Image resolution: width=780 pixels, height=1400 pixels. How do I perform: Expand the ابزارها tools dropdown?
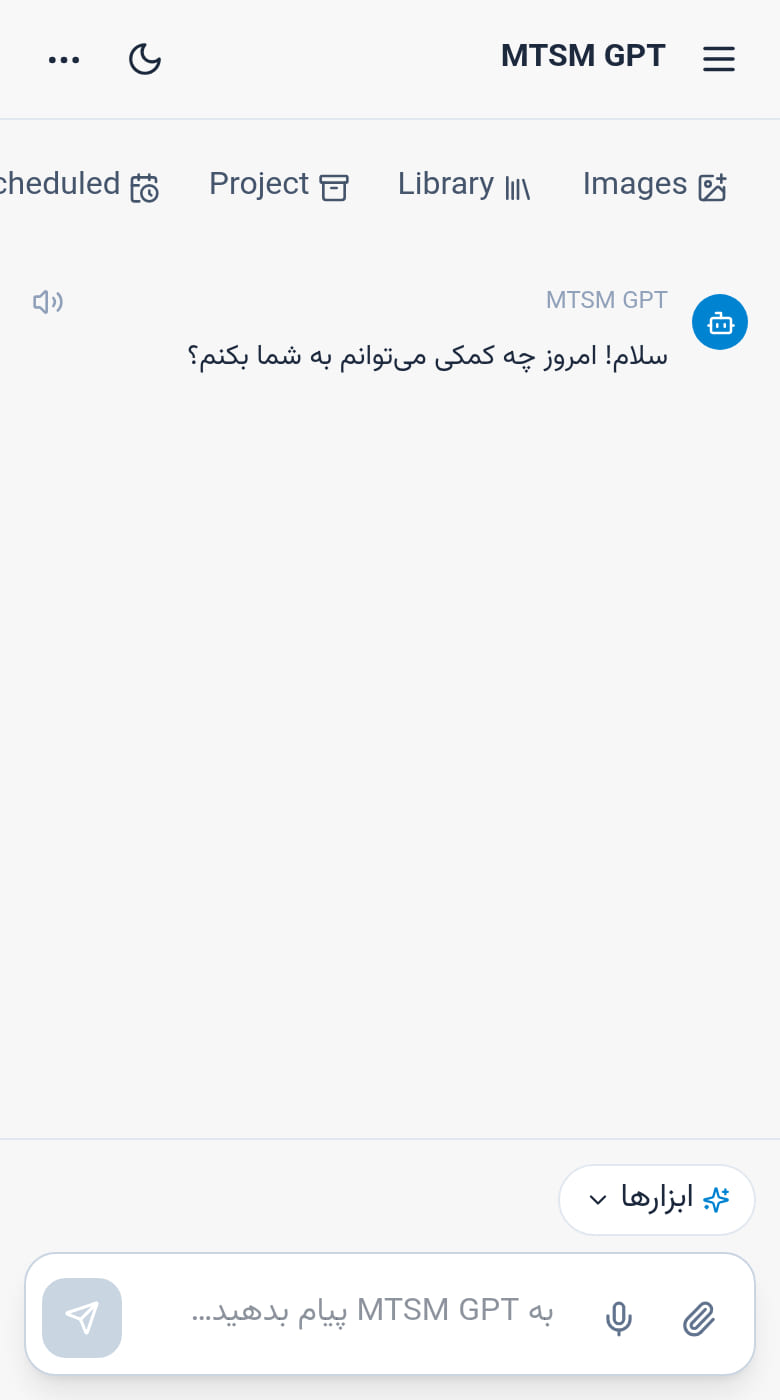657,1199
